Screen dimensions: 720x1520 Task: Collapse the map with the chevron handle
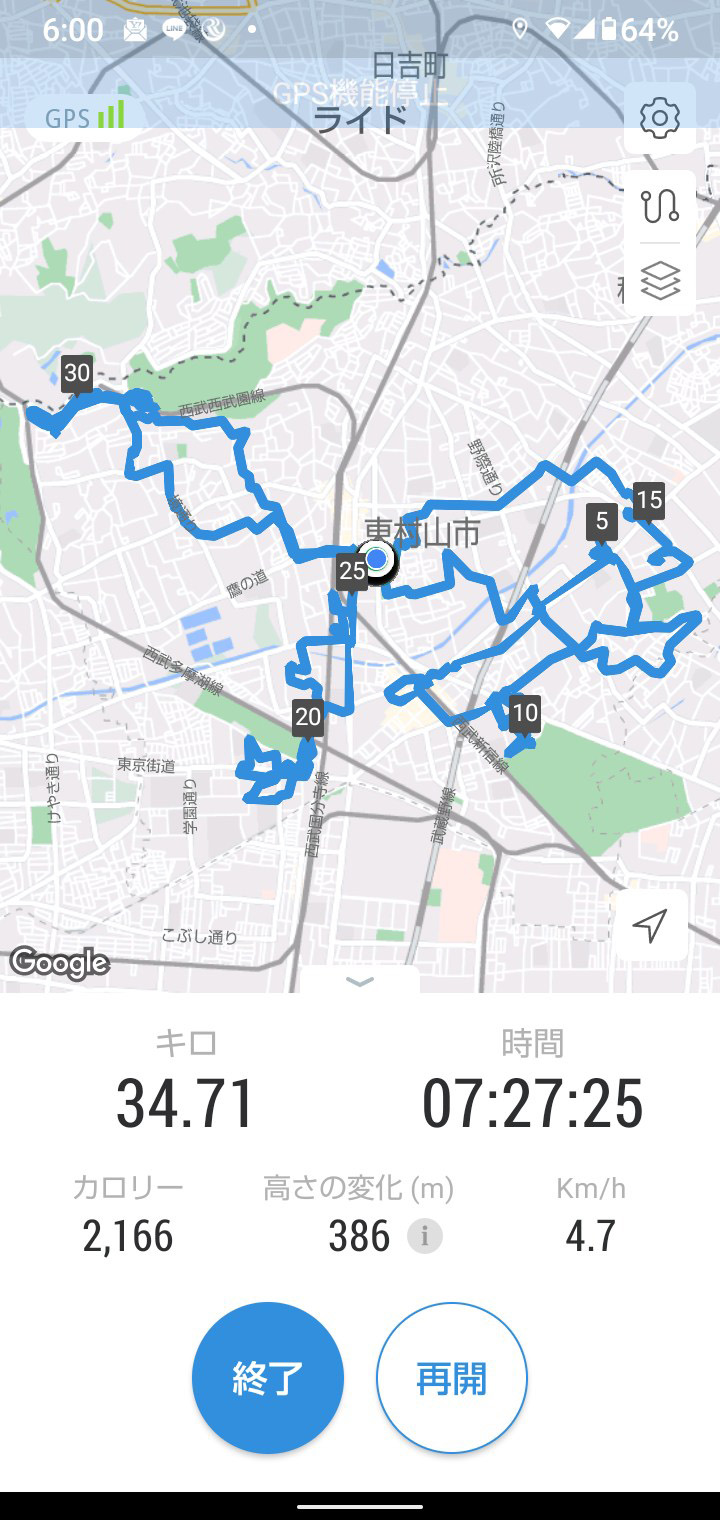pyautogui.click(x=359, y=981)
